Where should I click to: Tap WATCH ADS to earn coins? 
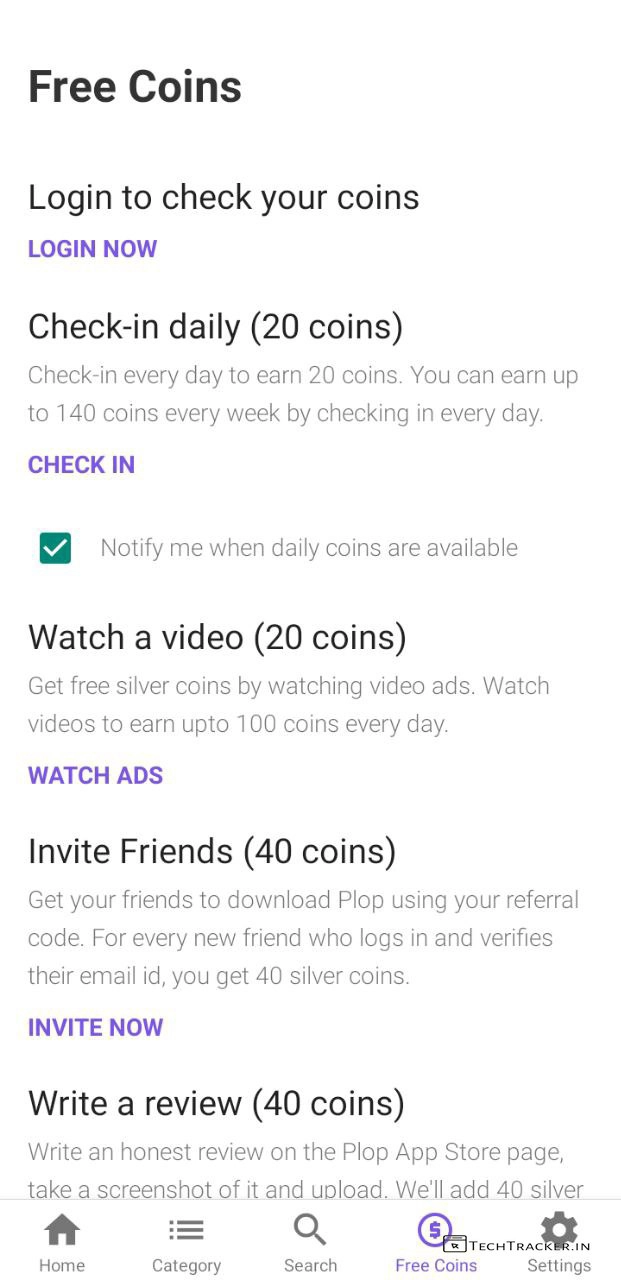[x=95, y=776]
